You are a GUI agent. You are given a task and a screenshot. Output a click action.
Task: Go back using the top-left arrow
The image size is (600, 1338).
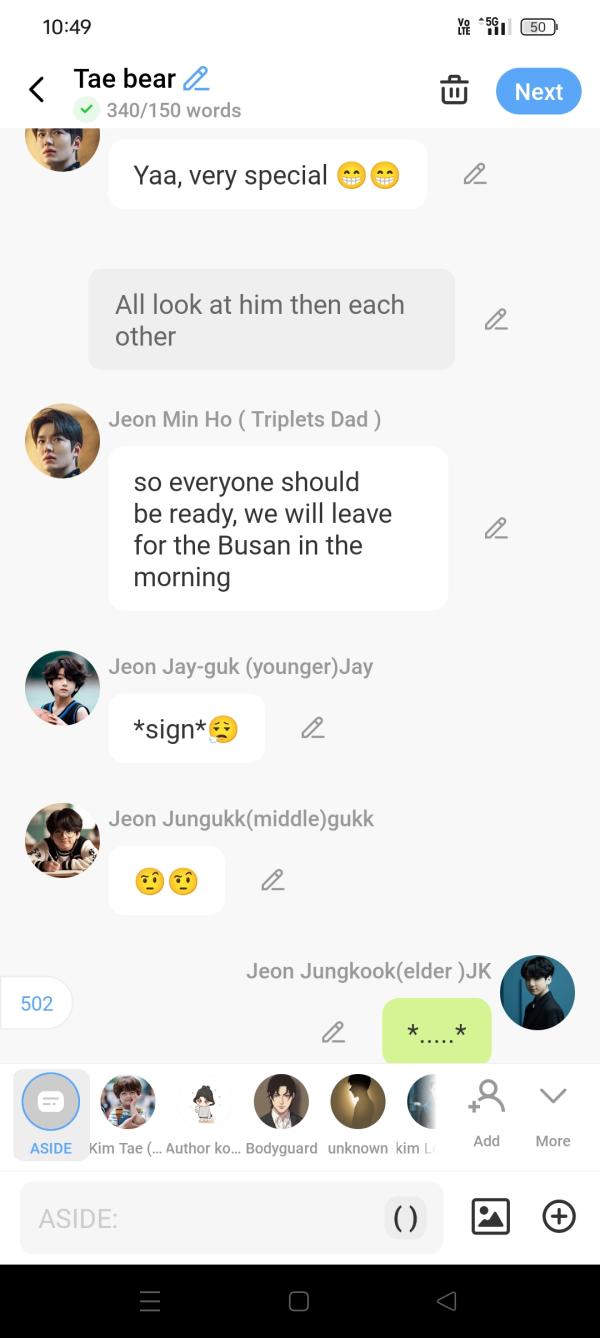click(37, 90)
